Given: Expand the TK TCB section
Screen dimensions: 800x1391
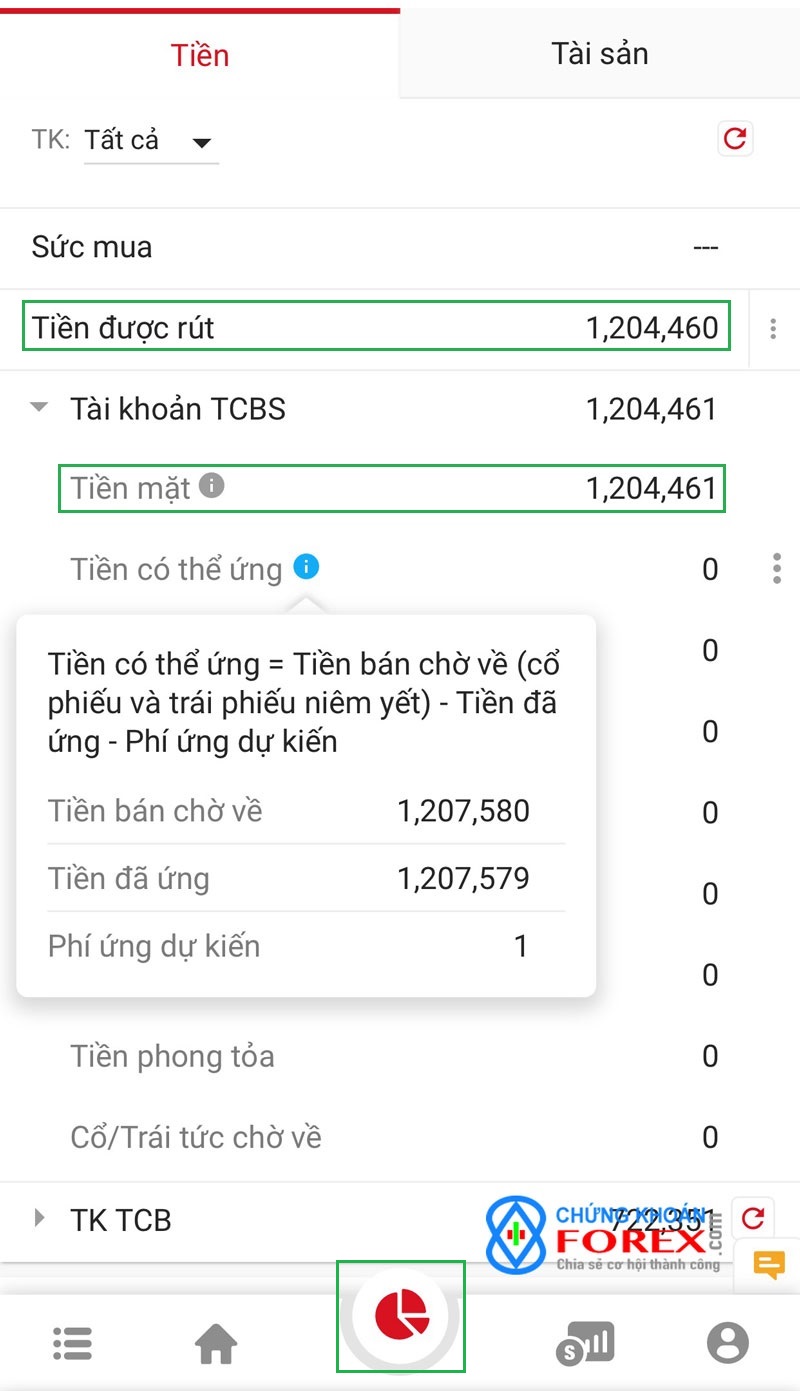Looking at the screenshot, I should 39,1218.
